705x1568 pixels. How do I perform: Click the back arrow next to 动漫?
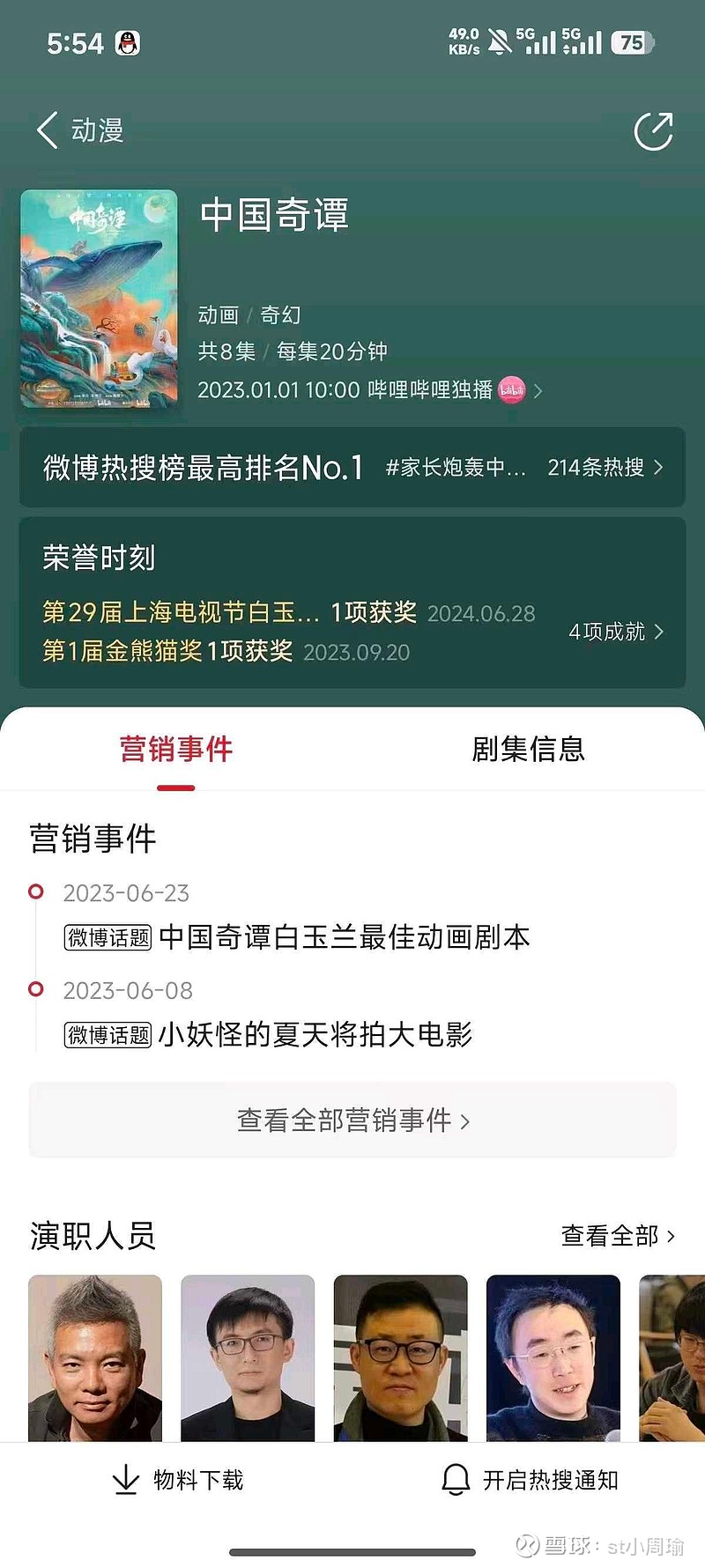tap(46, 129)
